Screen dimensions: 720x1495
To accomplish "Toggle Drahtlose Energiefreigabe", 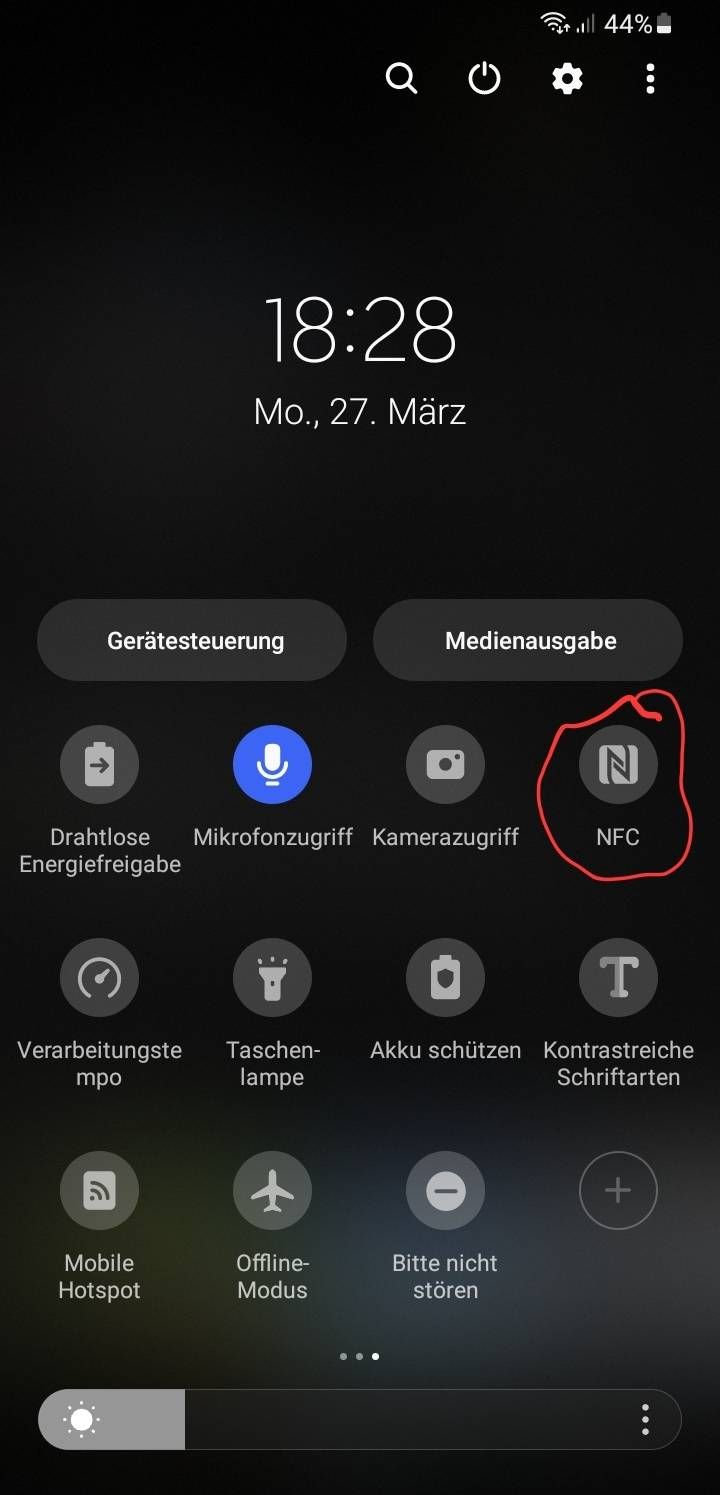I will (99, 765).
